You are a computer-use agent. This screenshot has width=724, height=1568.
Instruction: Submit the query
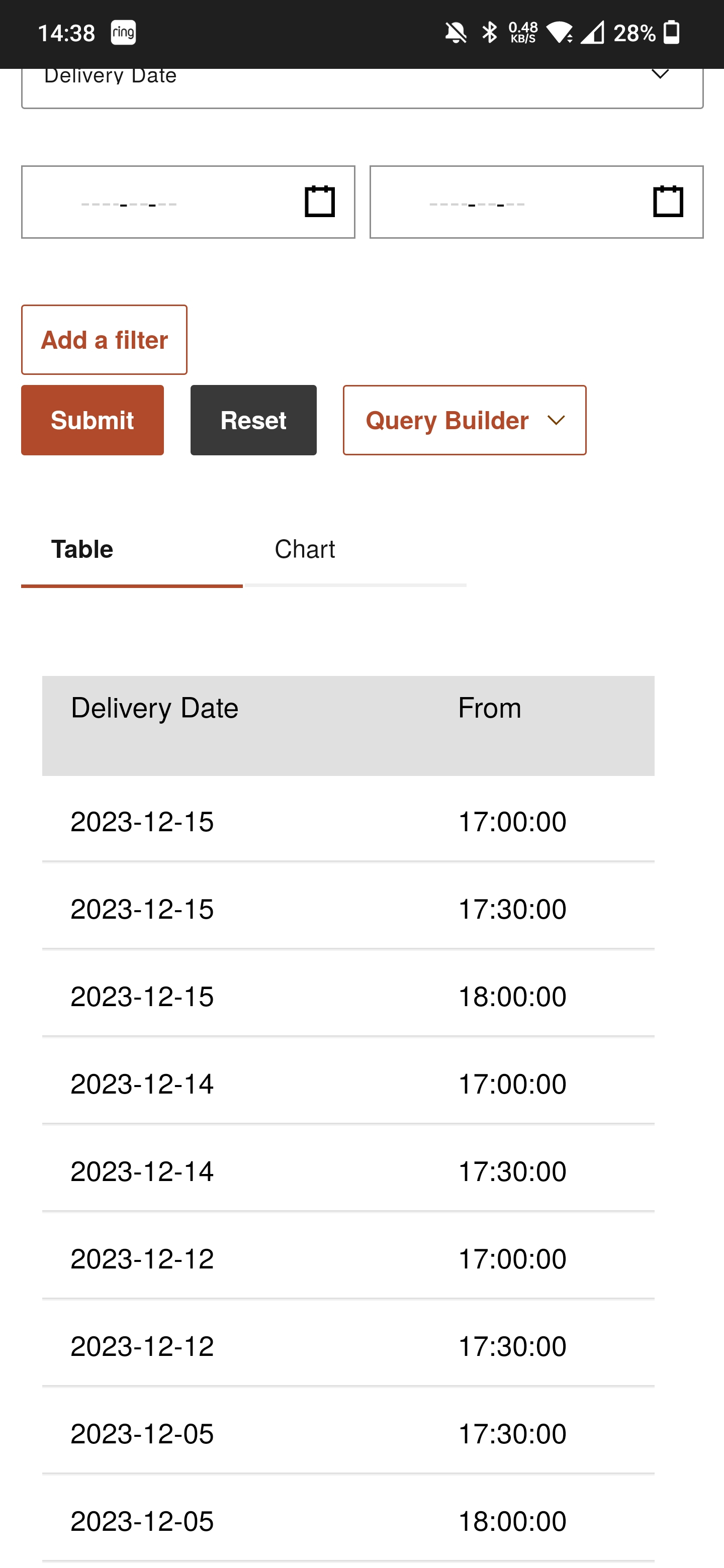click(93, 420)
